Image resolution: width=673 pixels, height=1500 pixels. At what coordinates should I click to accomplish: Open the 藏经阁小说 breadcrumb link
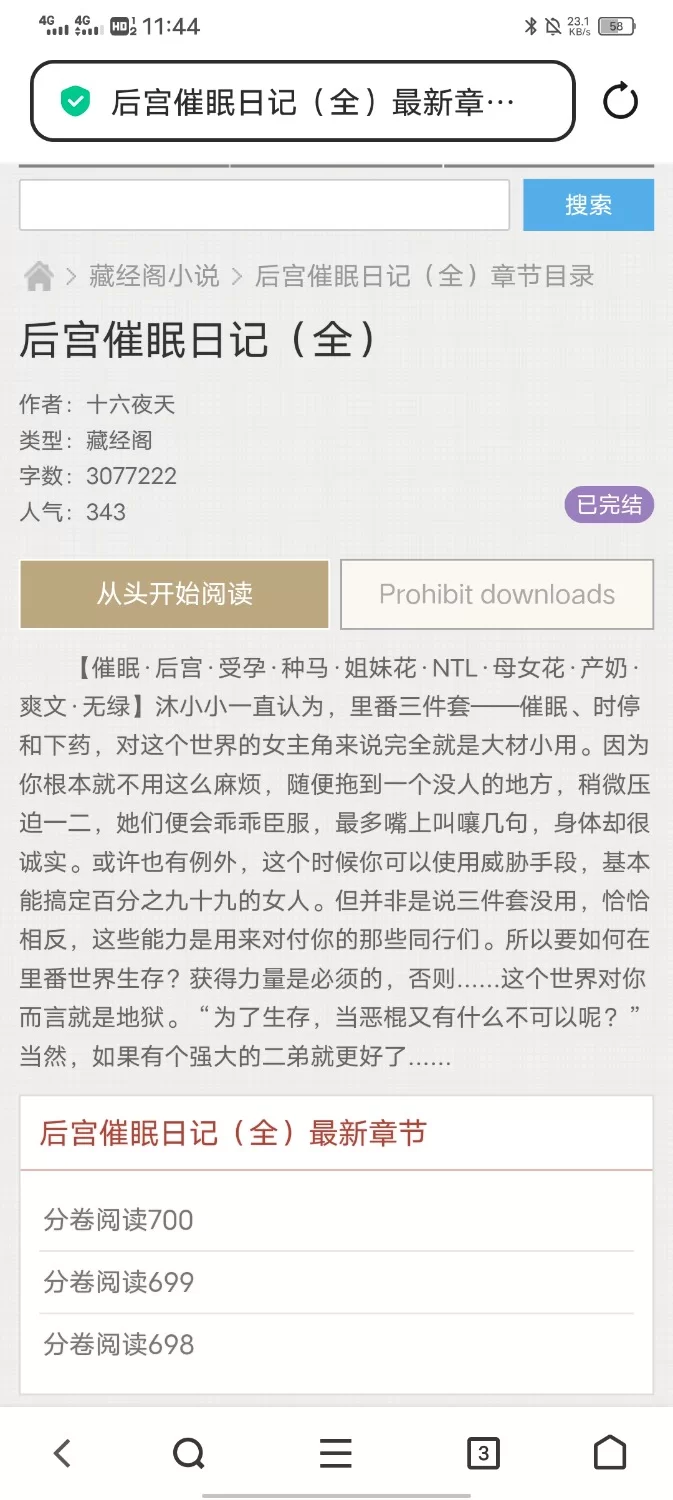pos(154,276)
